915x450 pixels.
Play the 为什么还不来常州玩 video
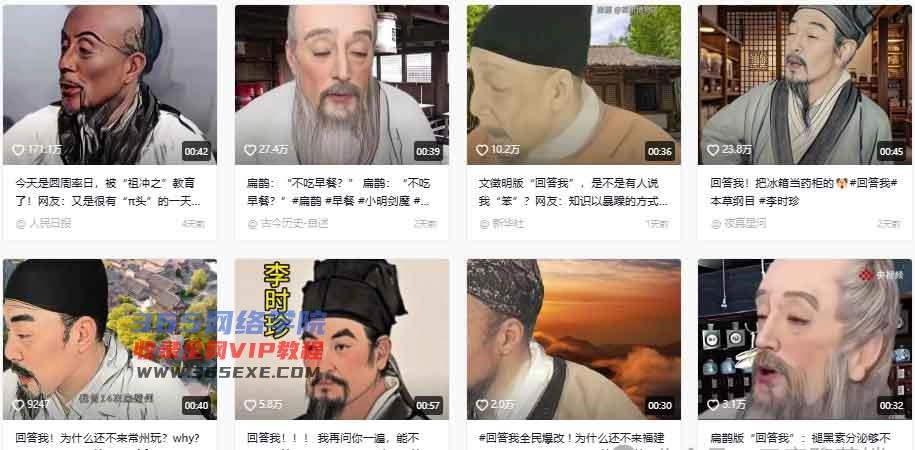pyautogui.click(x=109, y=338)
